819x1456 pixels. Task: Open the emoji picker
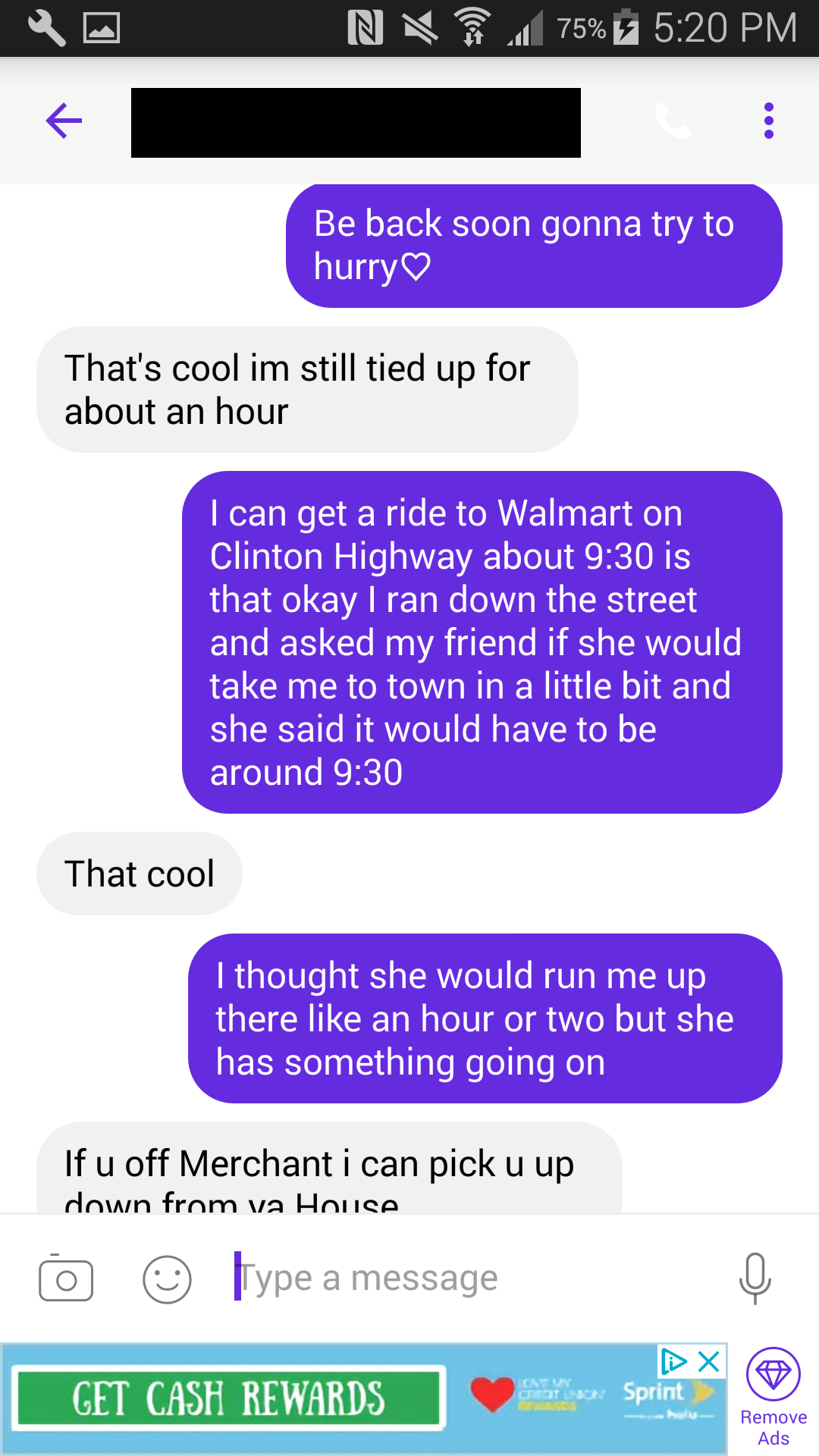click(167, 1279)
